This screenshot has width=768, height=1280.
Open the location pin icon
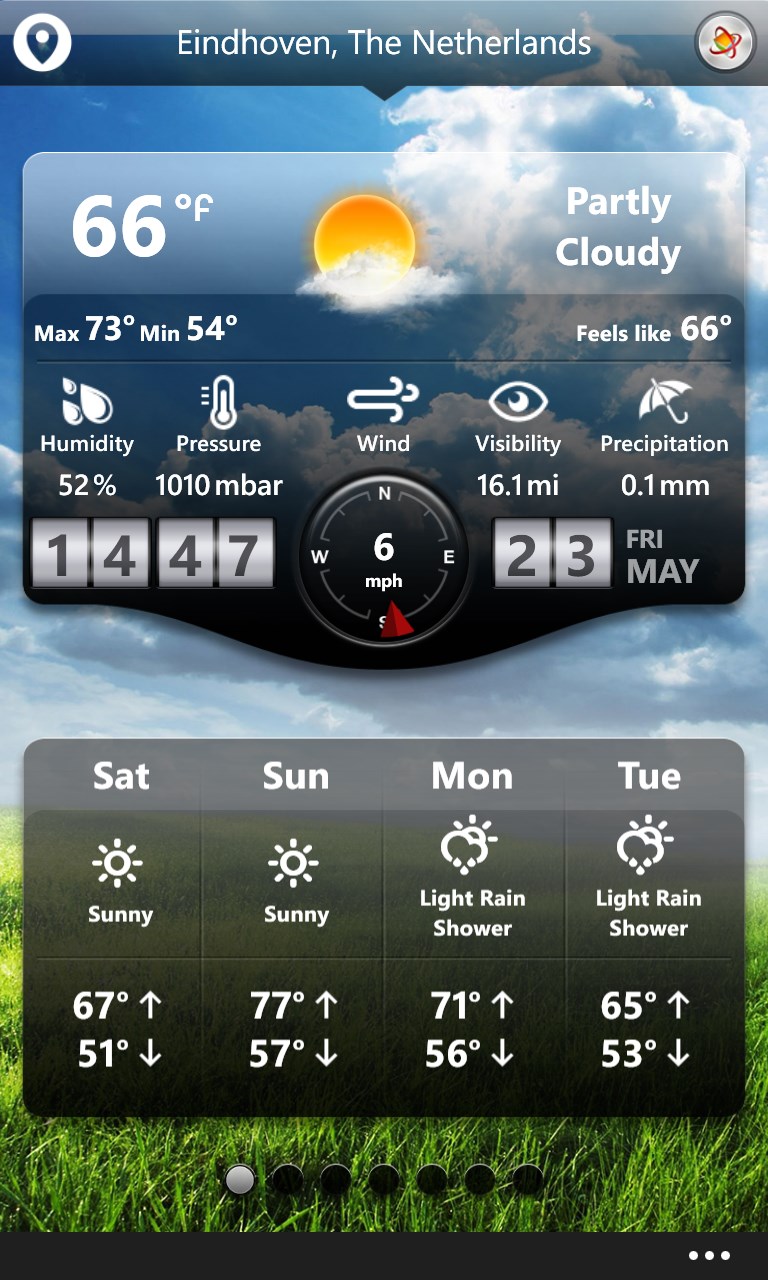42,43
